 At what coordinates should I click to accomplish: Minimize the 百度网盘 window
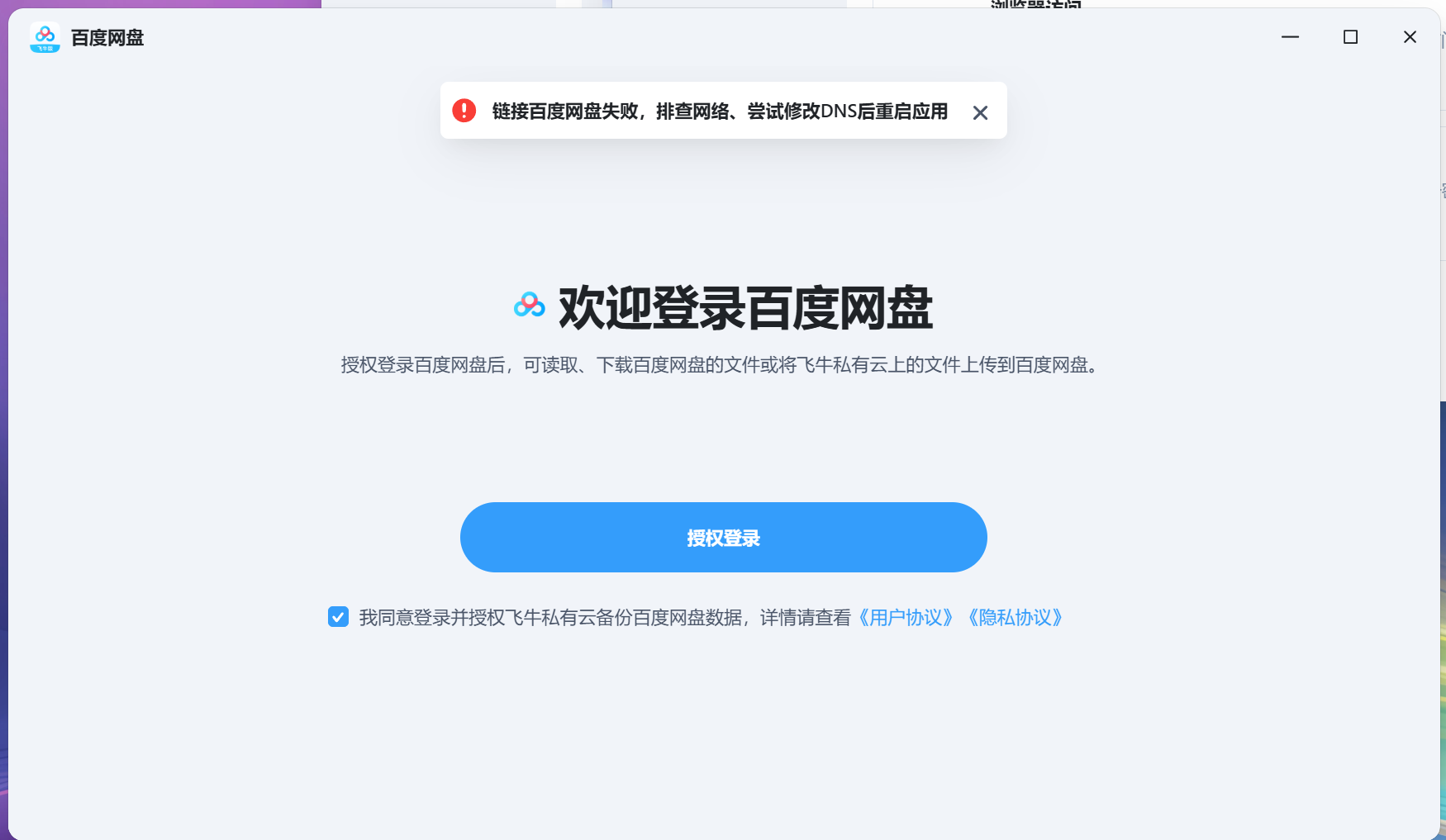click(1290, 37)
